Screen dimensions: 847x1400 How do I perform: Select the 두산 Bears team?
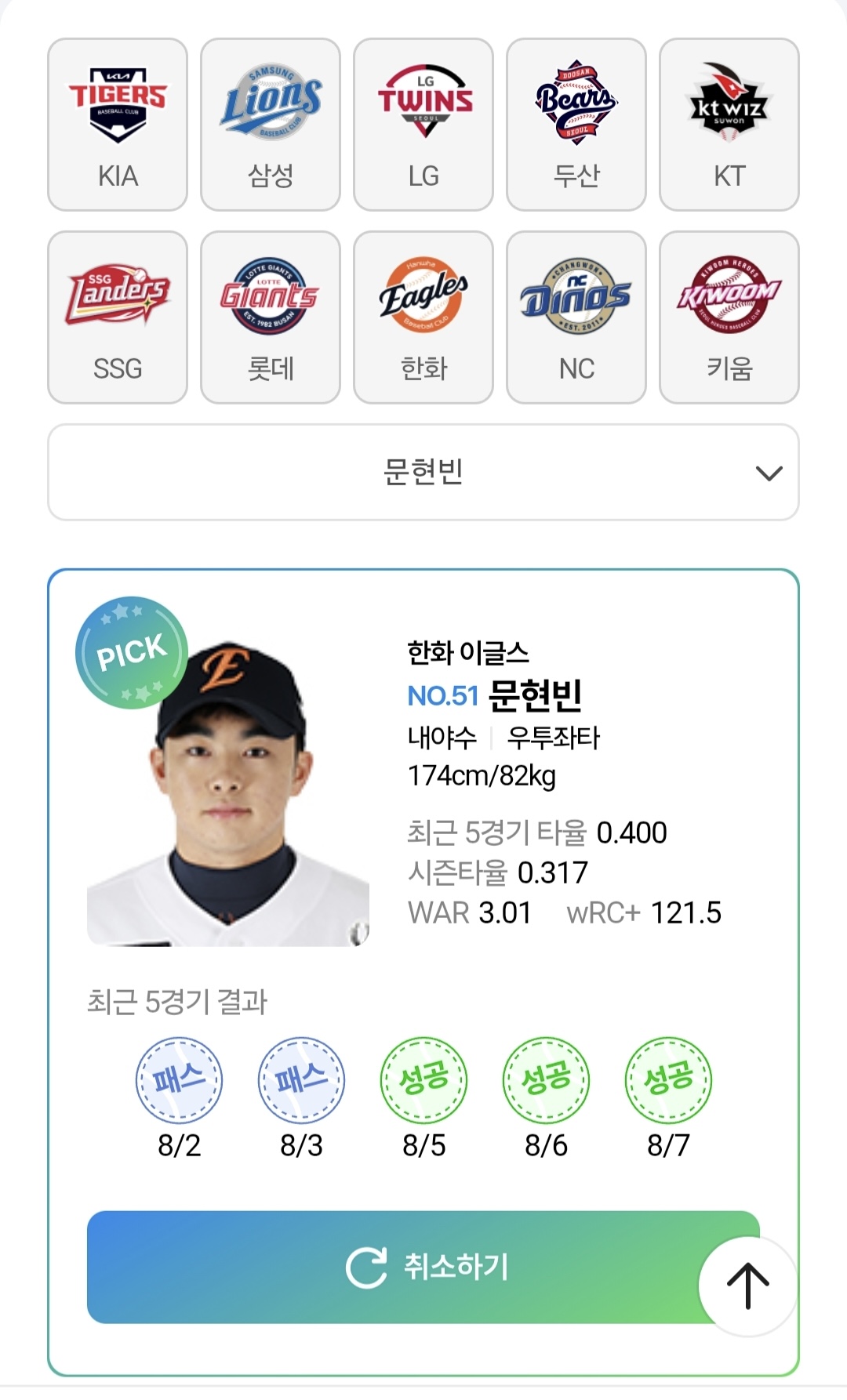576,125
